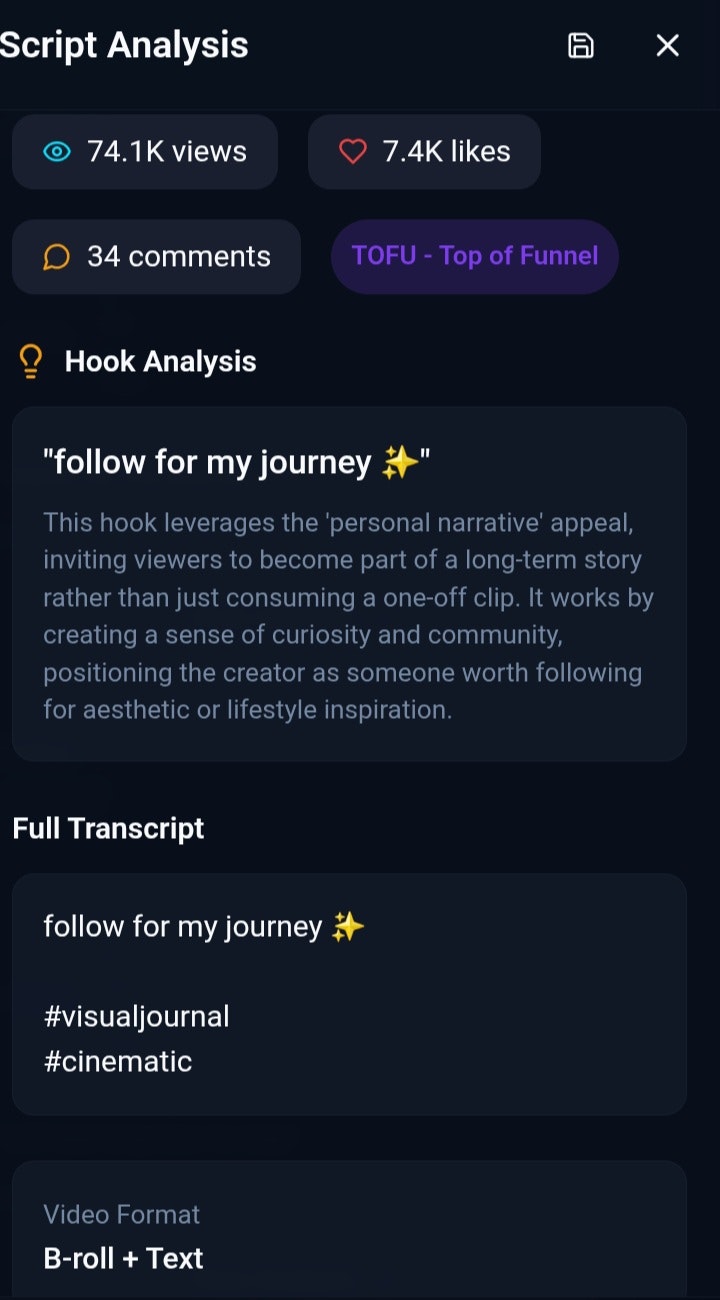The width and height of the screenshot is (720, 1300).
Task: Click the speech bubble comments icon
Action: (59, 256)
